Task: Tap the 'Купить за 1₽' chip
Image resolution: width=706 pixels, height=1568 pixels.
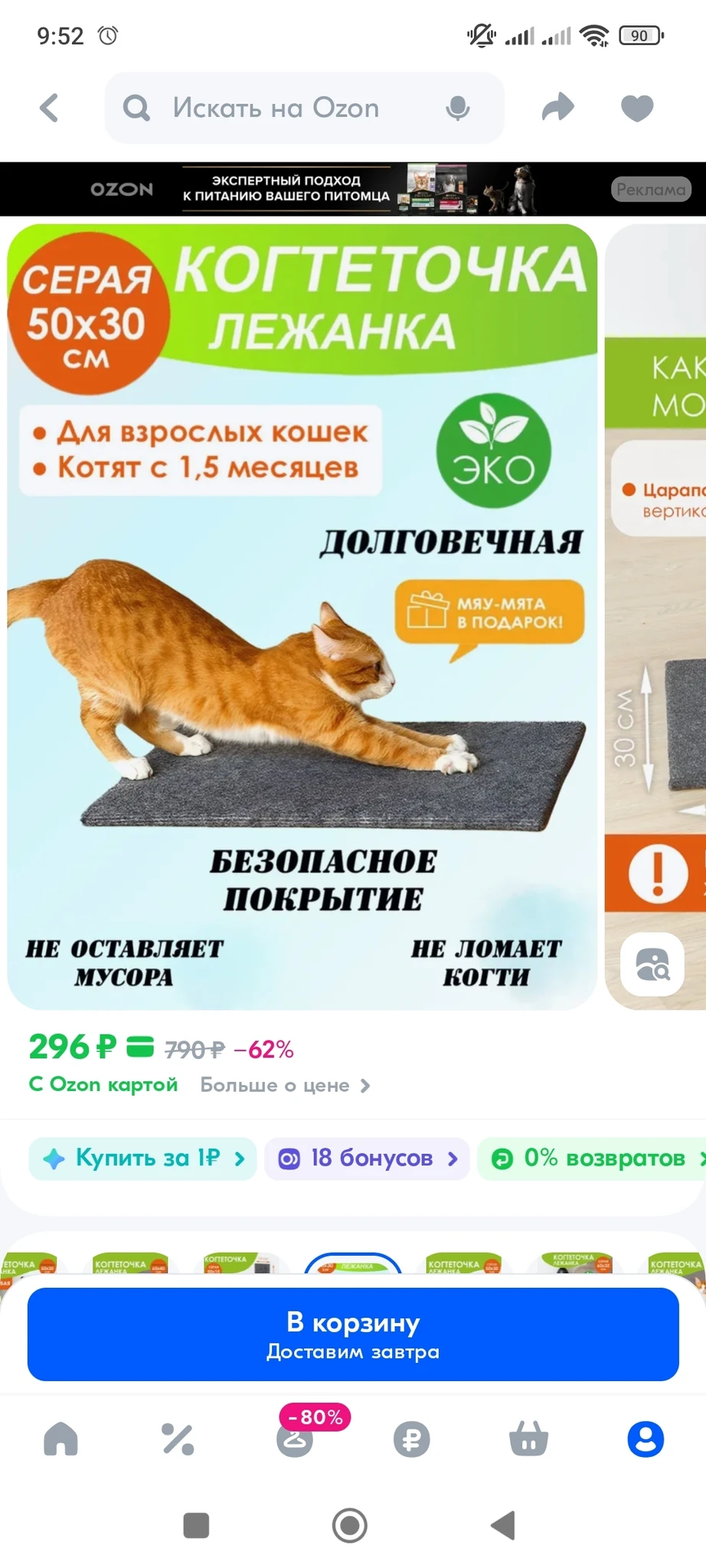Action: coord(142,1158)
